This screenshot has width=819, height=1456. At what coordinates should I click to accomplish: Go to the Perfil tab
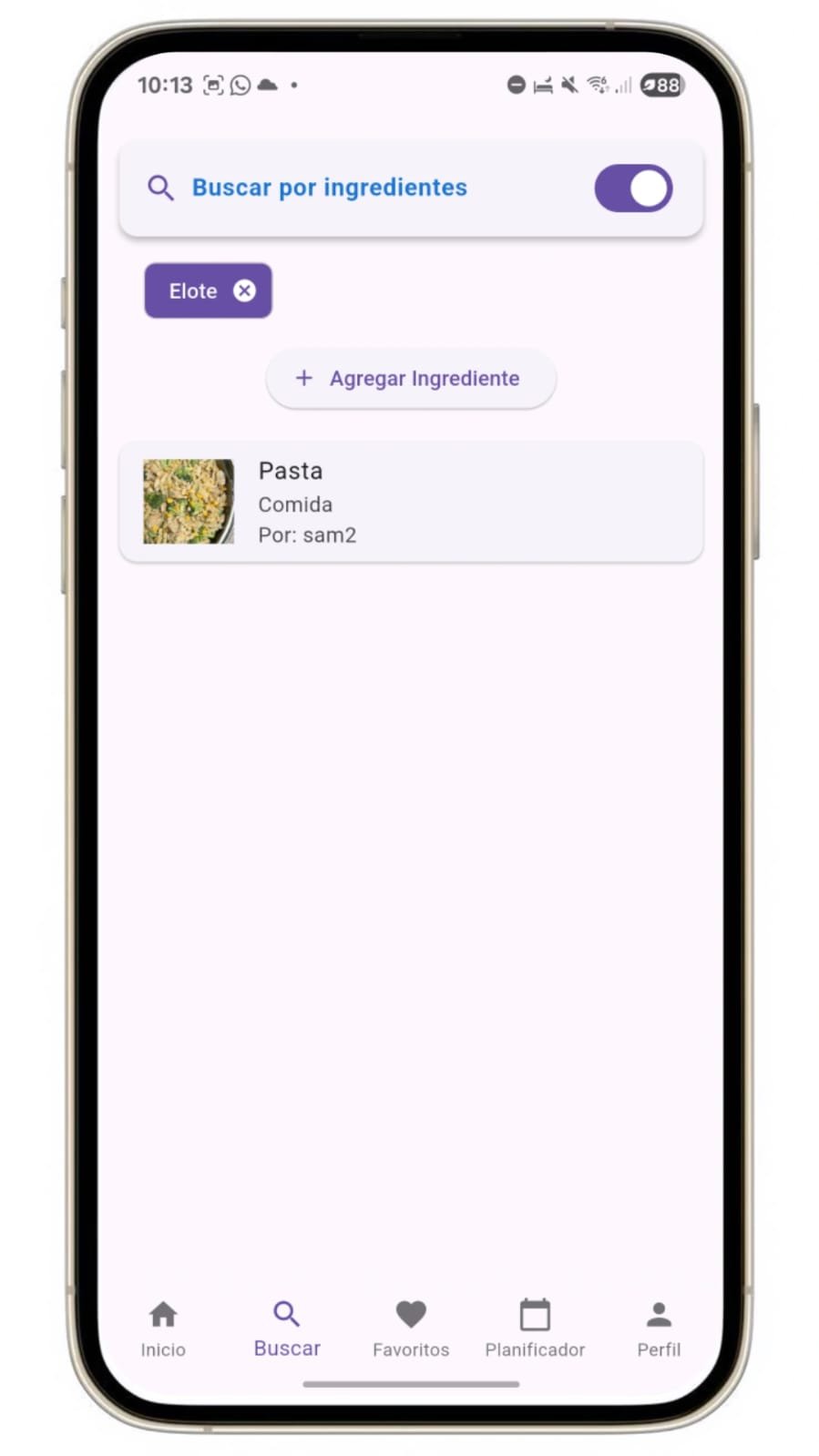[x=658, y=1328]
